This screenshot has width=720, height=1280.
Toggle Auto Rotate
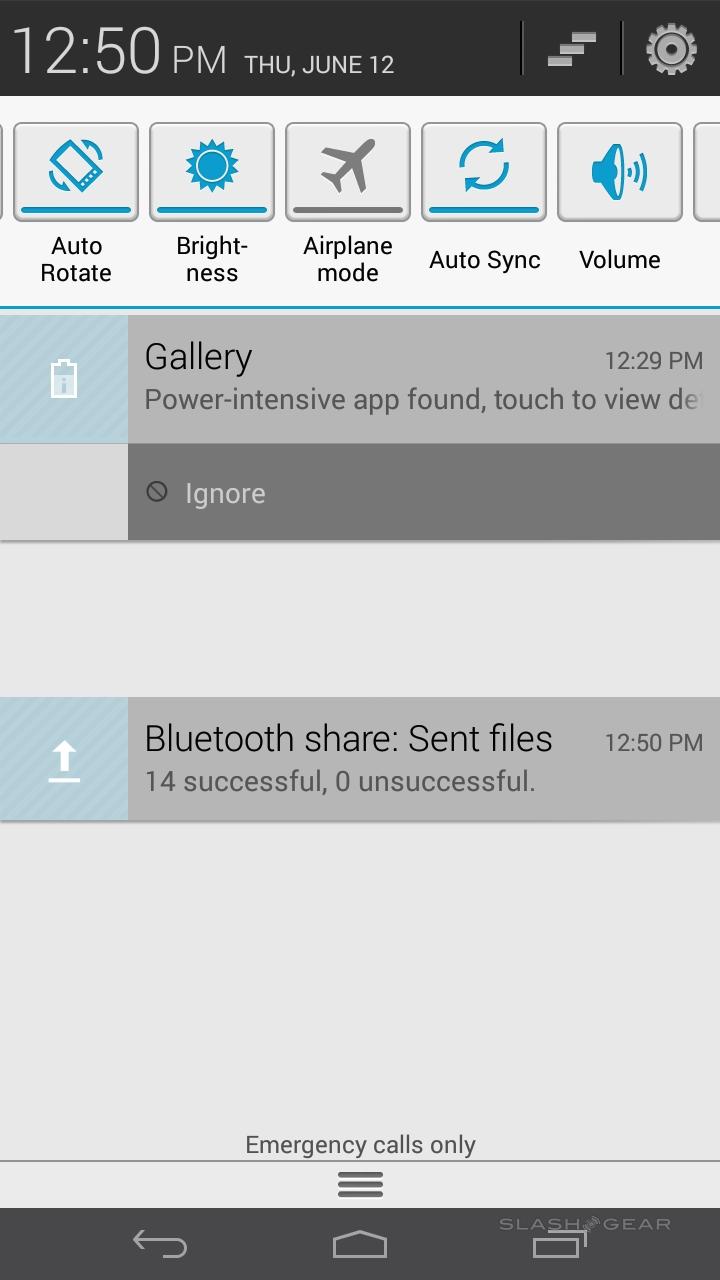point(76,171)
